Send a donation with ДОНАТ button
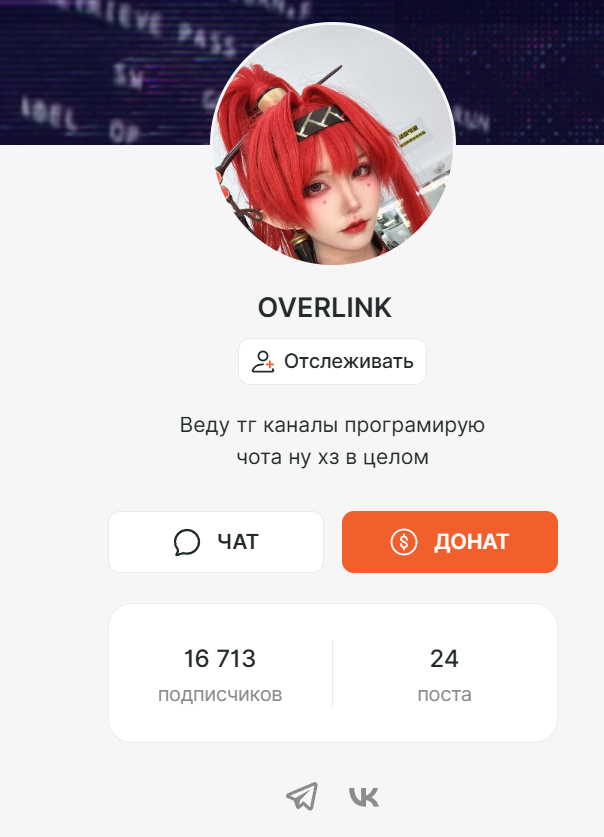This screenshot has width=604, height=837. tap(450, 542)
